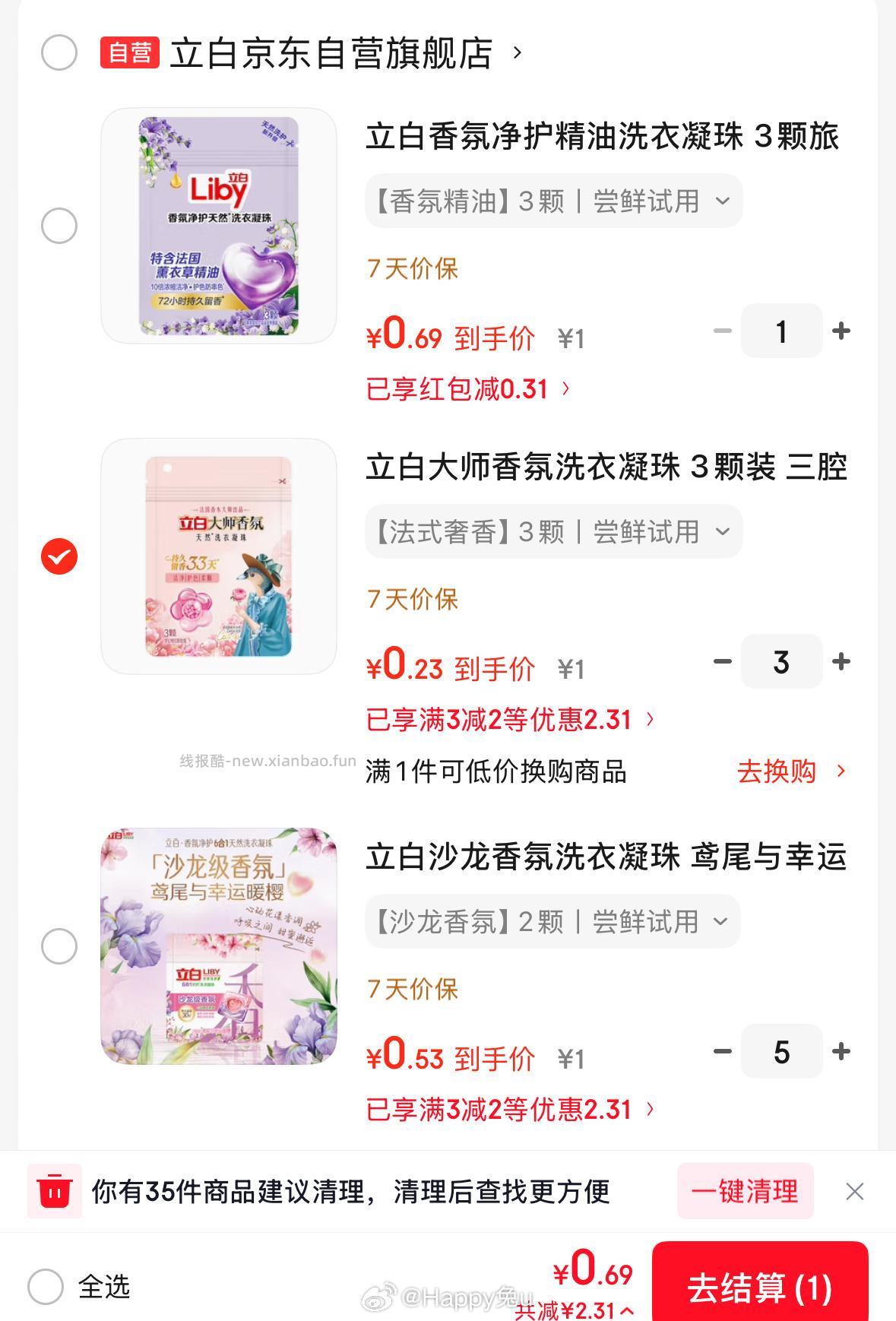896x1321 pixels.
Task: Select the 立白沙龙香氛洗衣凝珠 item checkbox
Action: point(59,946)
